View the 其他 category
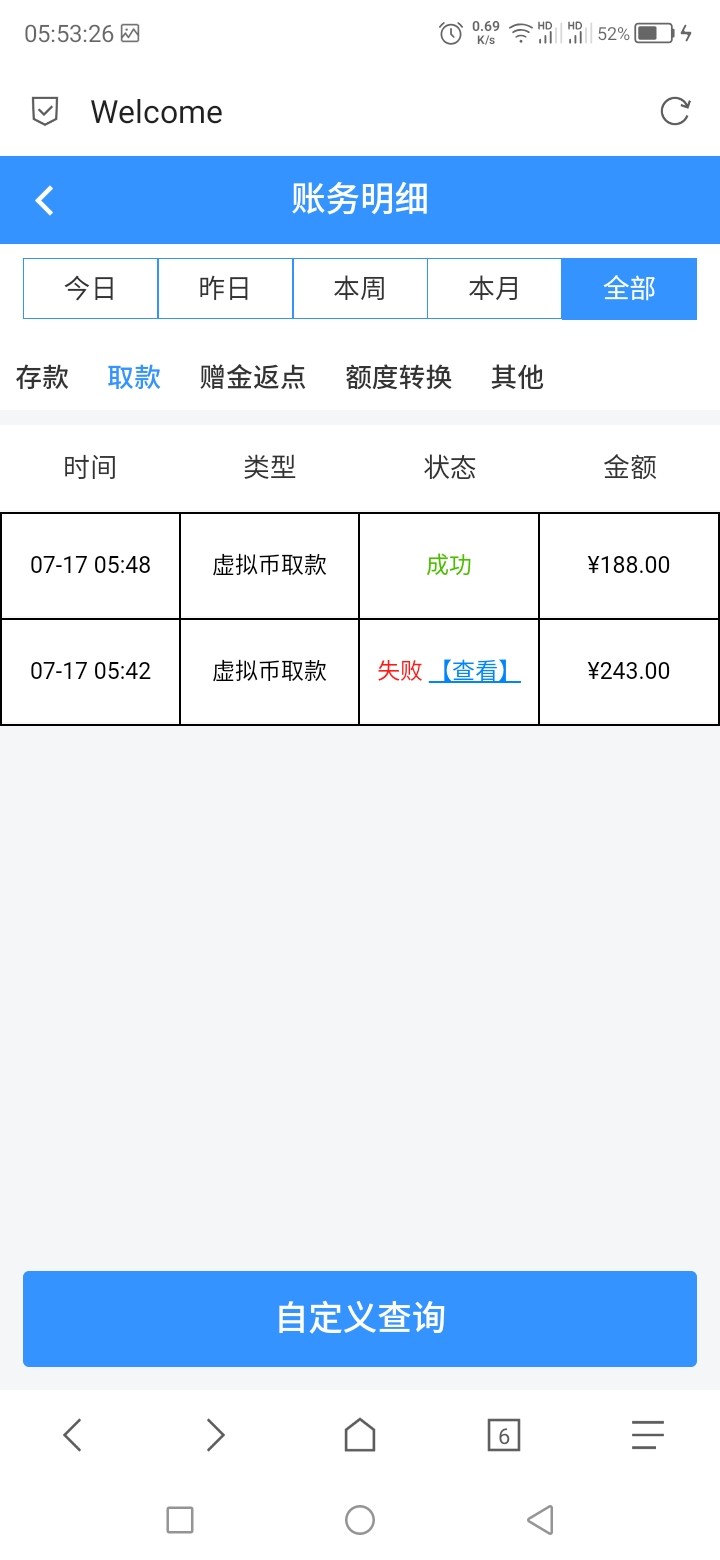The width and height of the screenshot is (720, 1560). [x=517, y=377]
